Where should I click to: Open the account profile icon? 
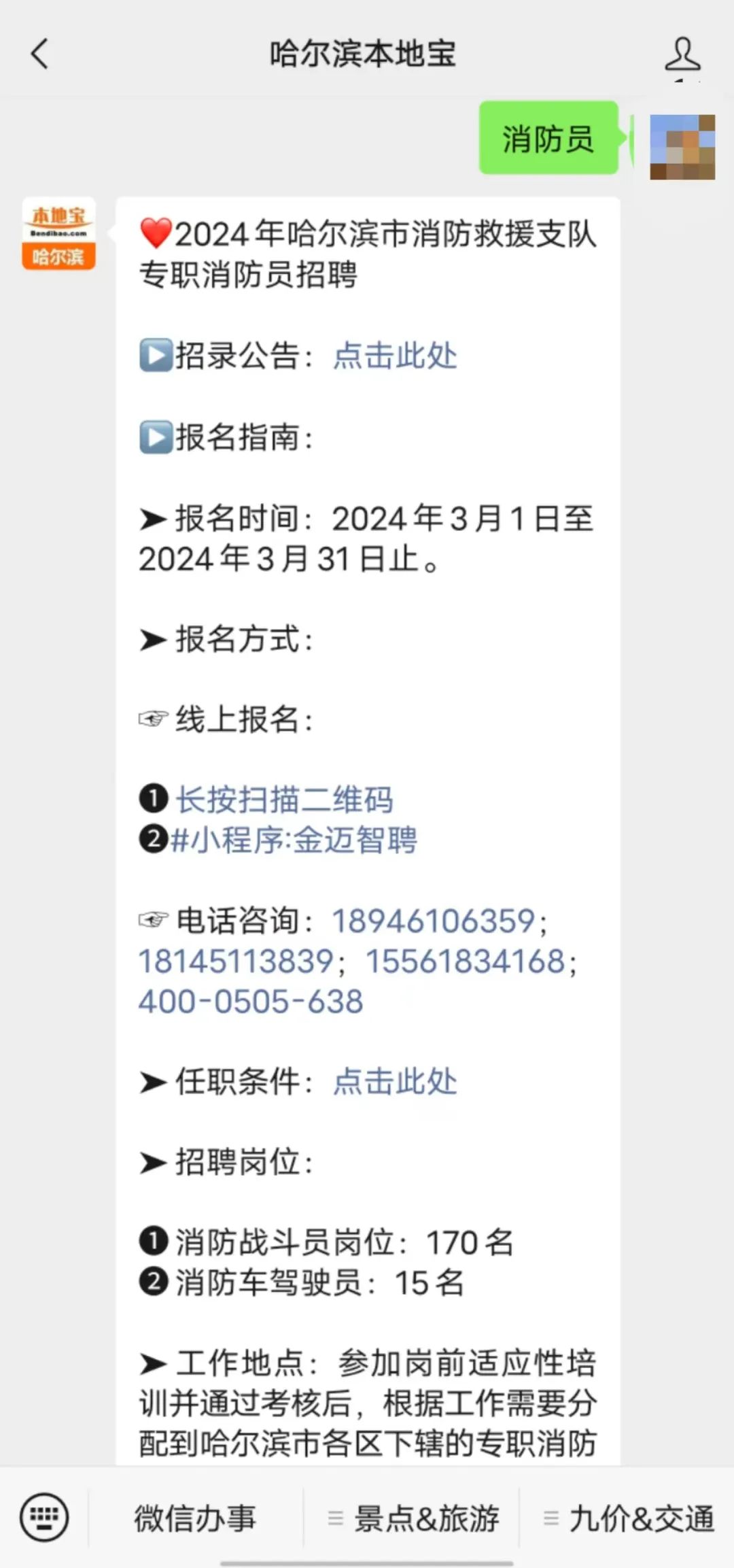pos(682,54)
